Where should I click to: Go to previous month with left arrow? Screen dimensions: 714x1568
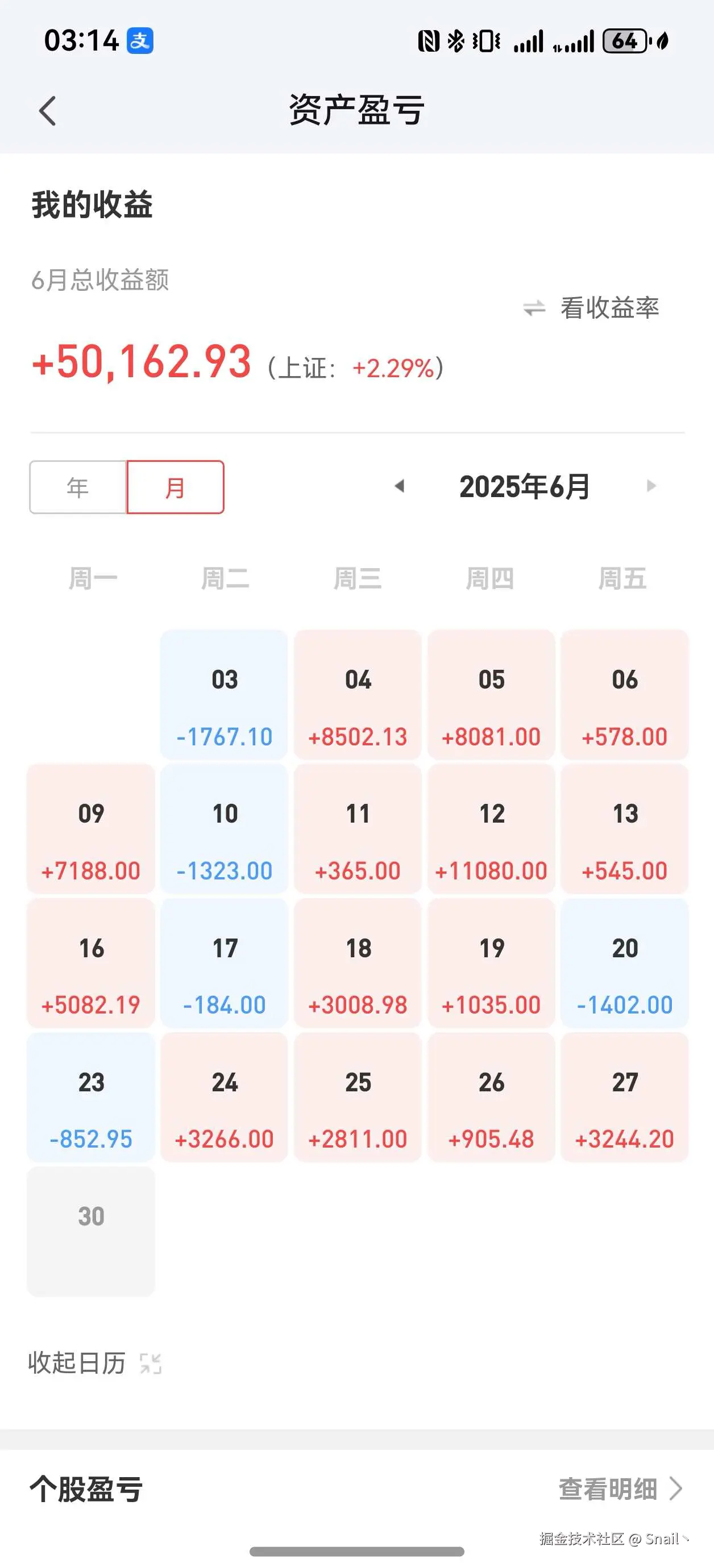coord(401,486)
